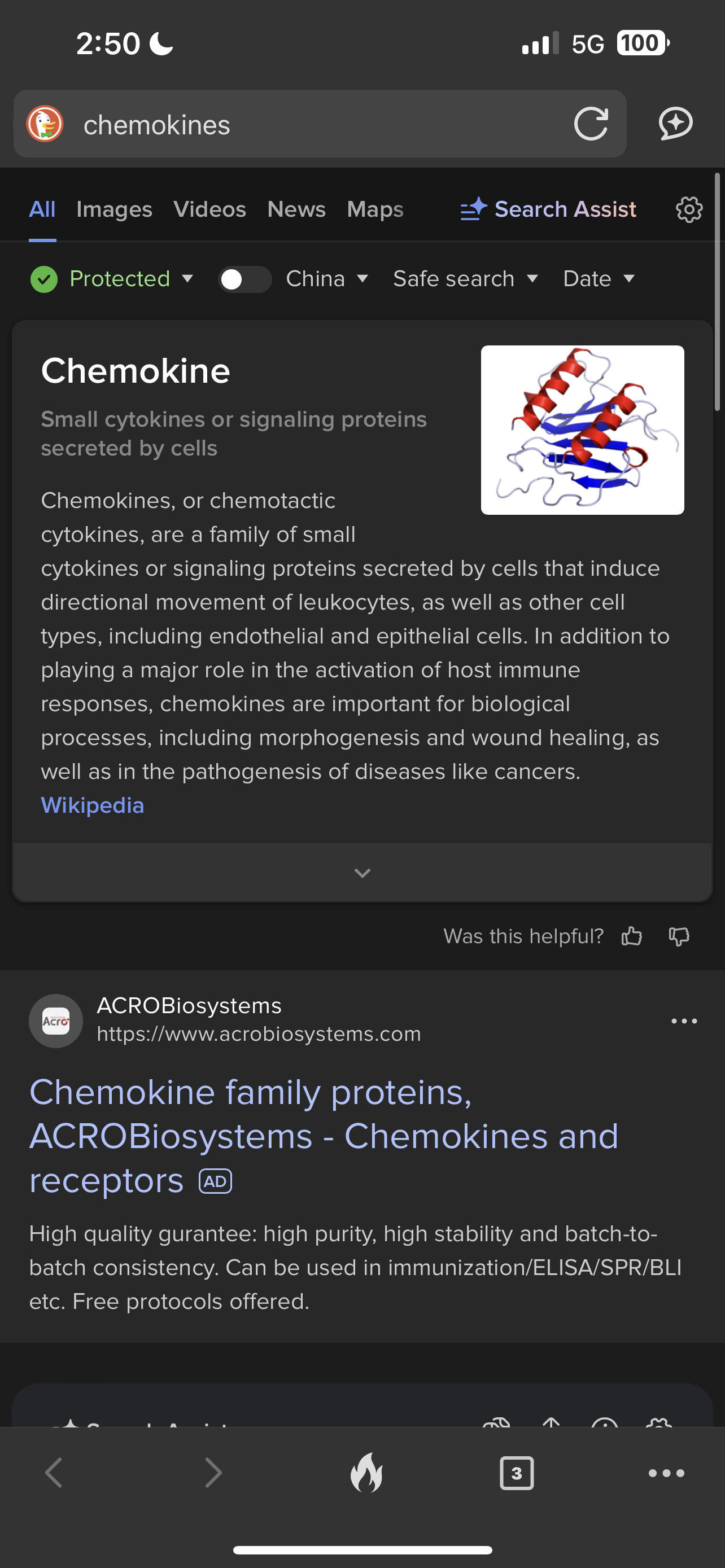725x1568 pixels.
Task: Open the tab switcher showing 3 tabs
Action: pyautogui.click(x=516, y=1473)
